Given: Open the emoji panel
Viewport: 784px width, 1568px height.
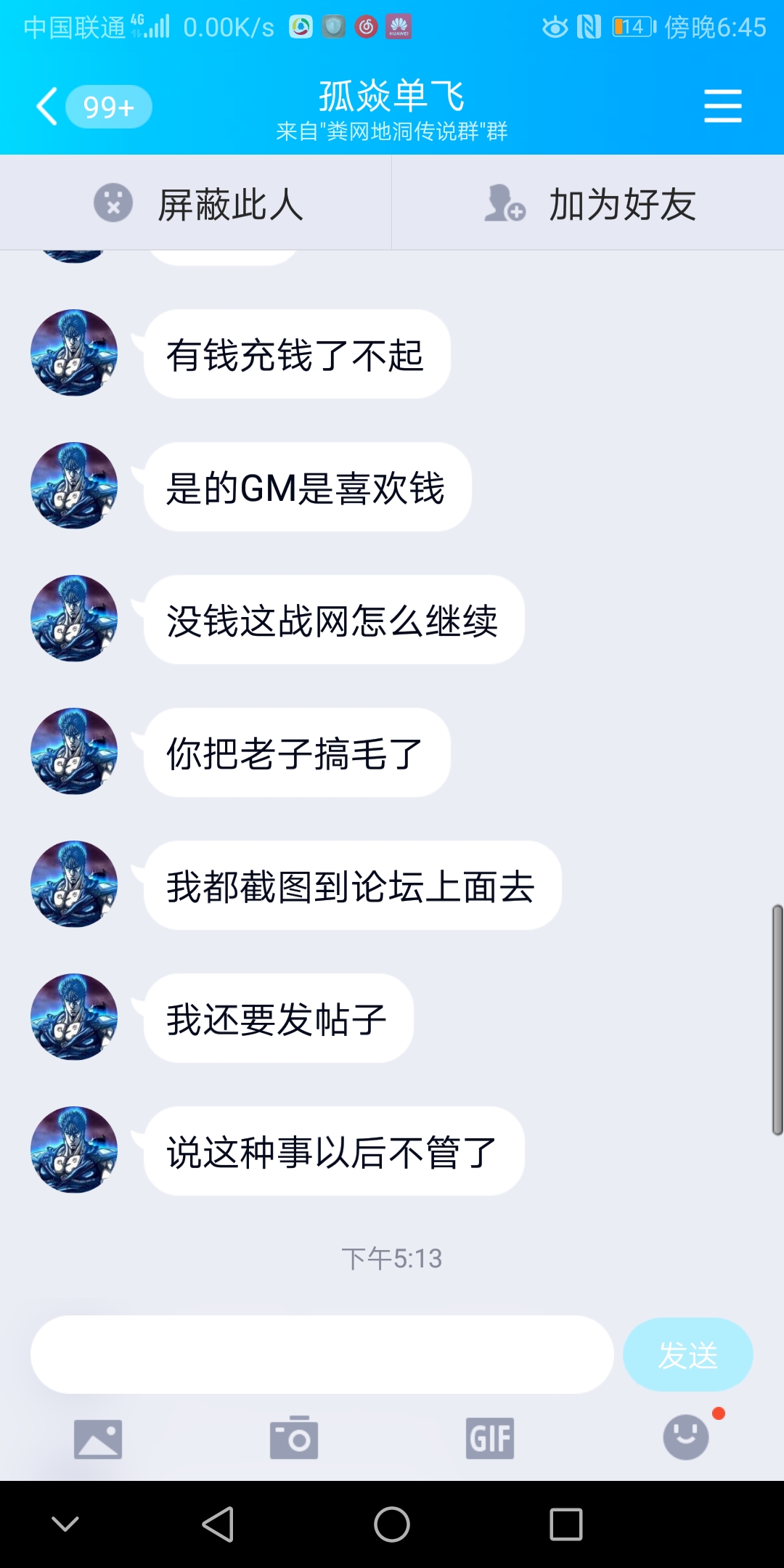Looking at the screenshot, I should pos(686,1437).
